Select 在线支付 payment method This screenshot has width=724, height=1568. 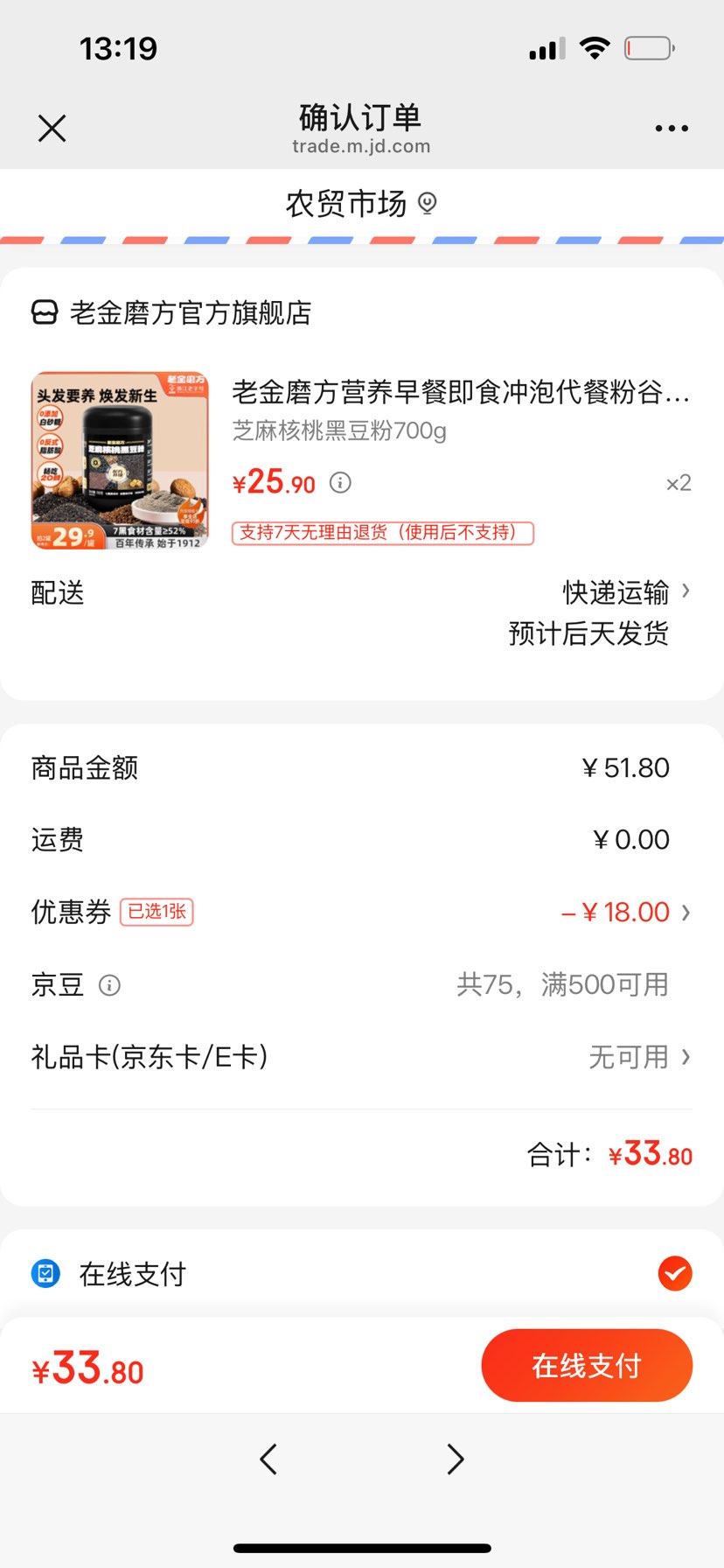(674, 1274)
